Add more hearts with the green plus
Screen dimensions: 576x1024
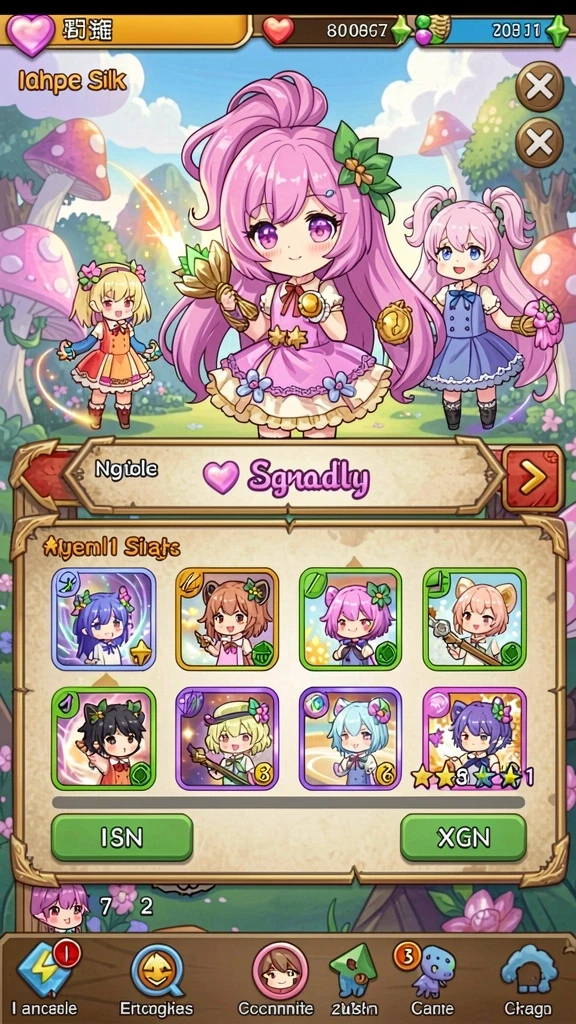pyautogui.click(x=400, y=30)
